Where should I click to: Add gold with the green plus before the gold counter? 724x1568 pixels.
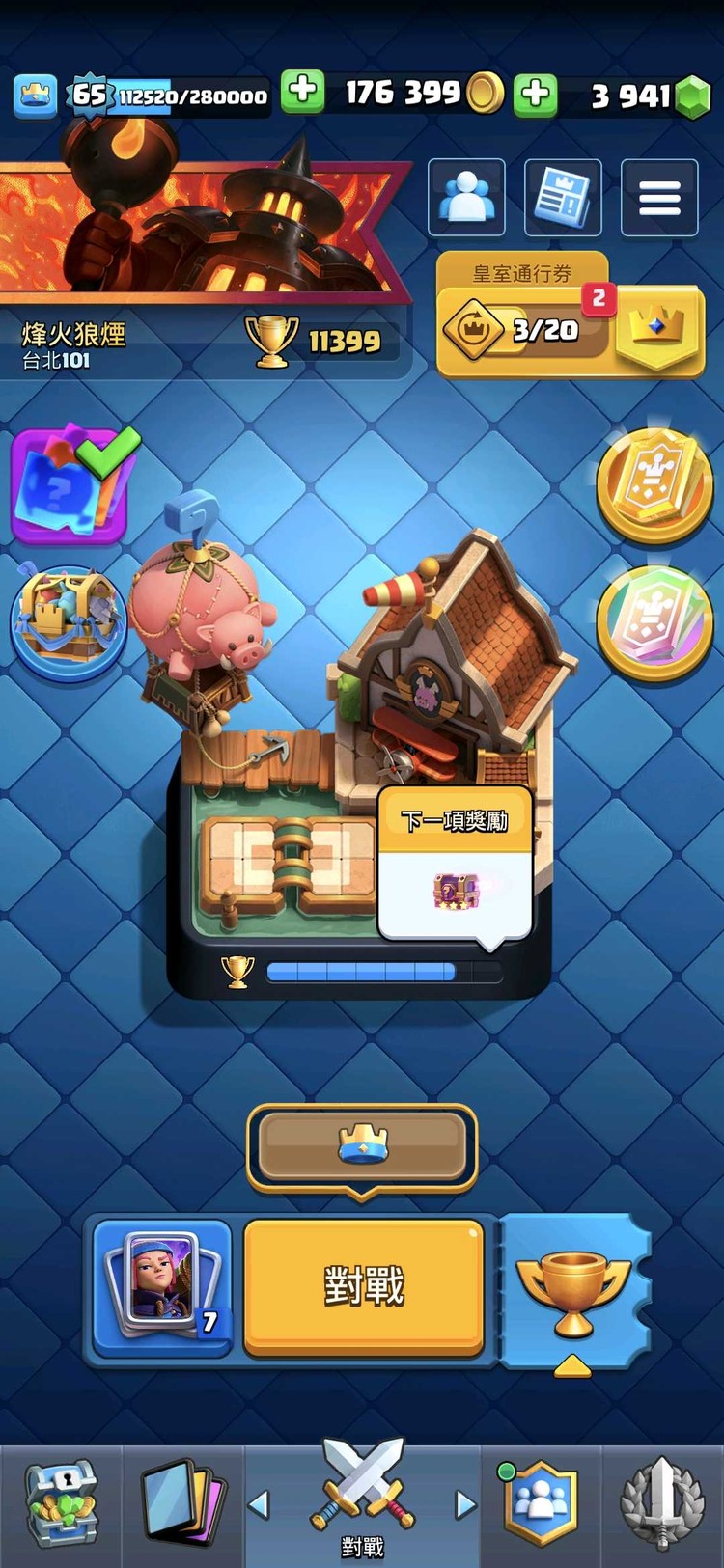point(303,93)
